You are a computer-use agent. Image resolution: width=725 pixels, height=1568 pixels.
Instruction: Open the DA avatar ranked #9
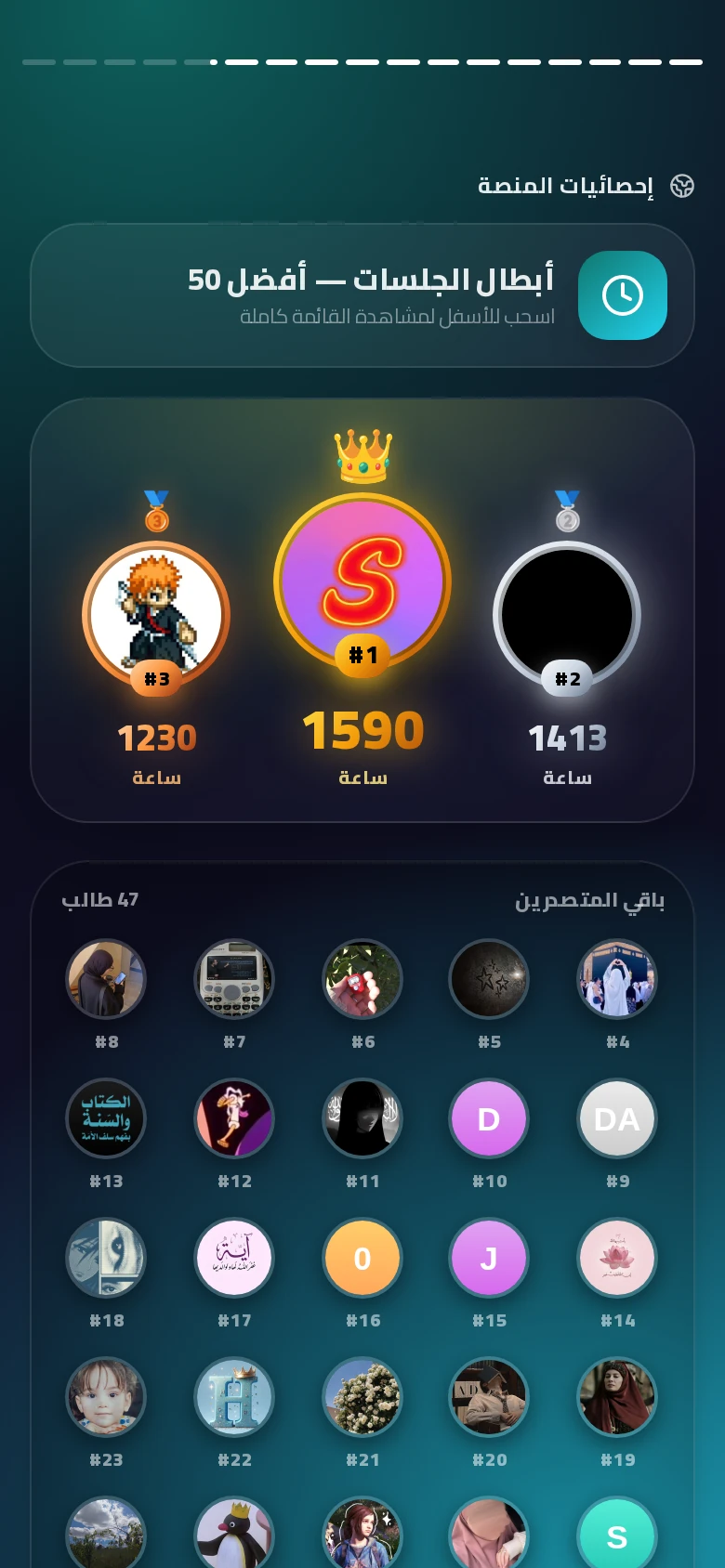click(617, 1118)
